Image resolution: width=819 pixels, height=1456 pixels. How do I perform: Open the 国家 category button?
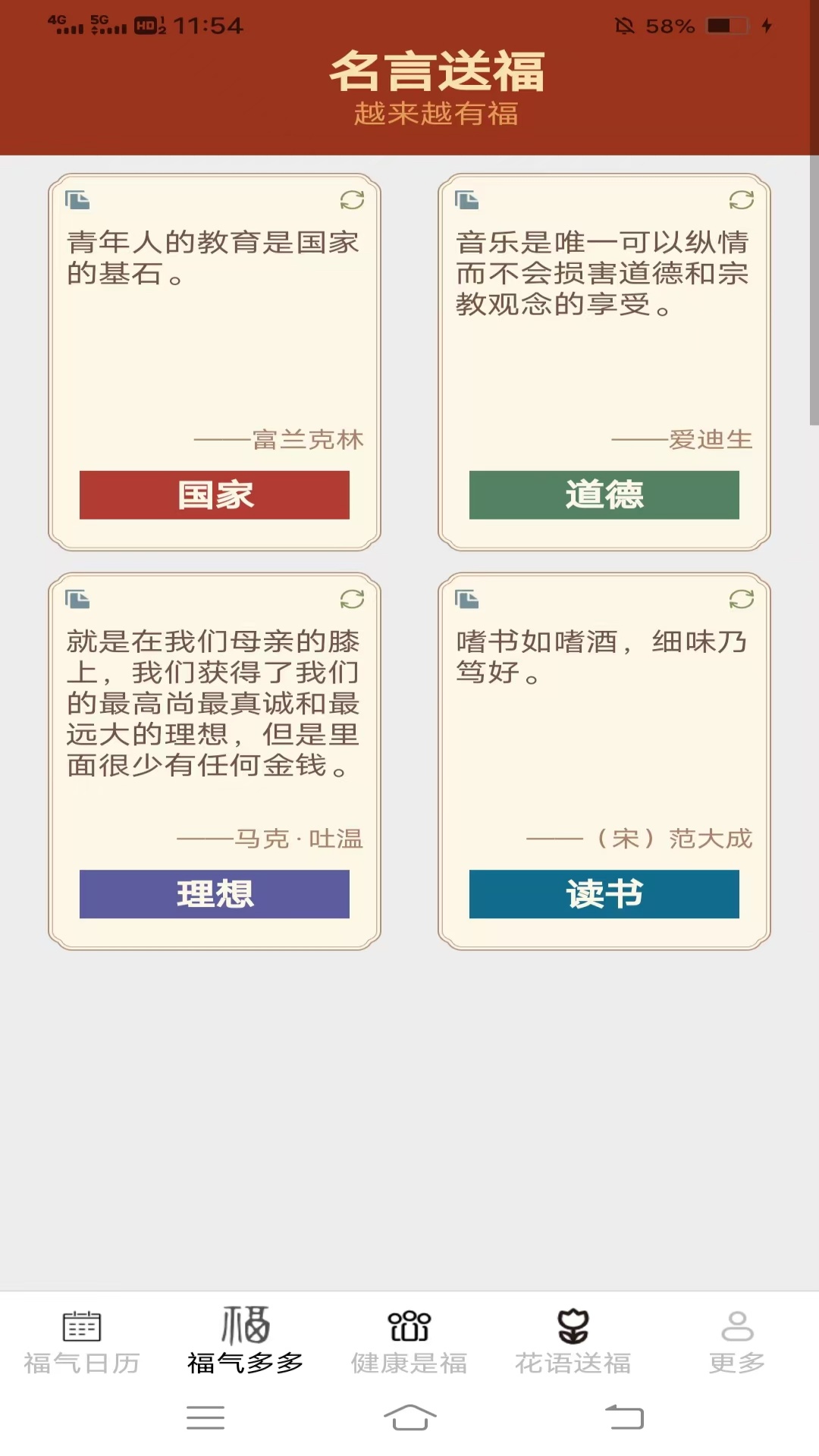click(215, 495)
